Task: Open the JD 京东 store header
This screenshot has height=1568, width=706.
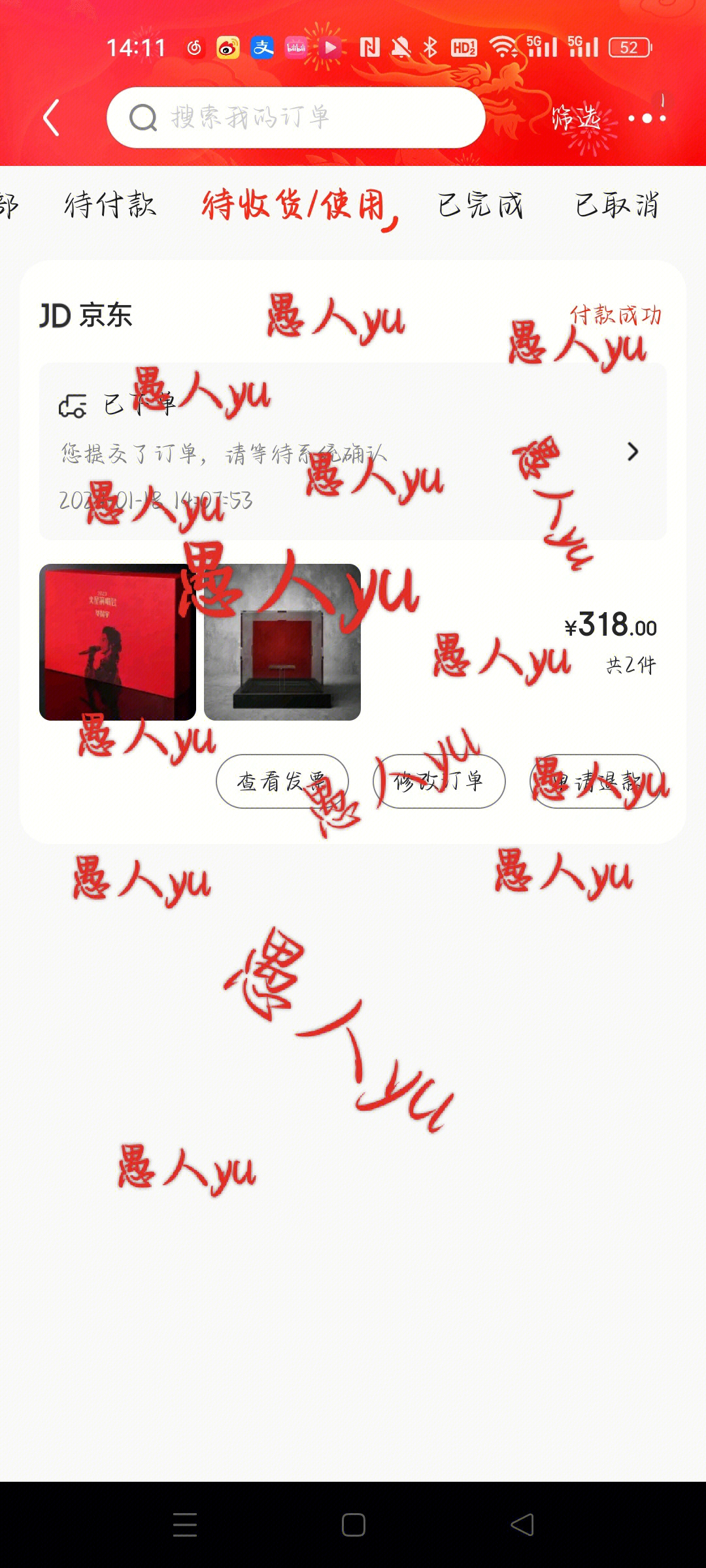Action: (x=86, y=316)
